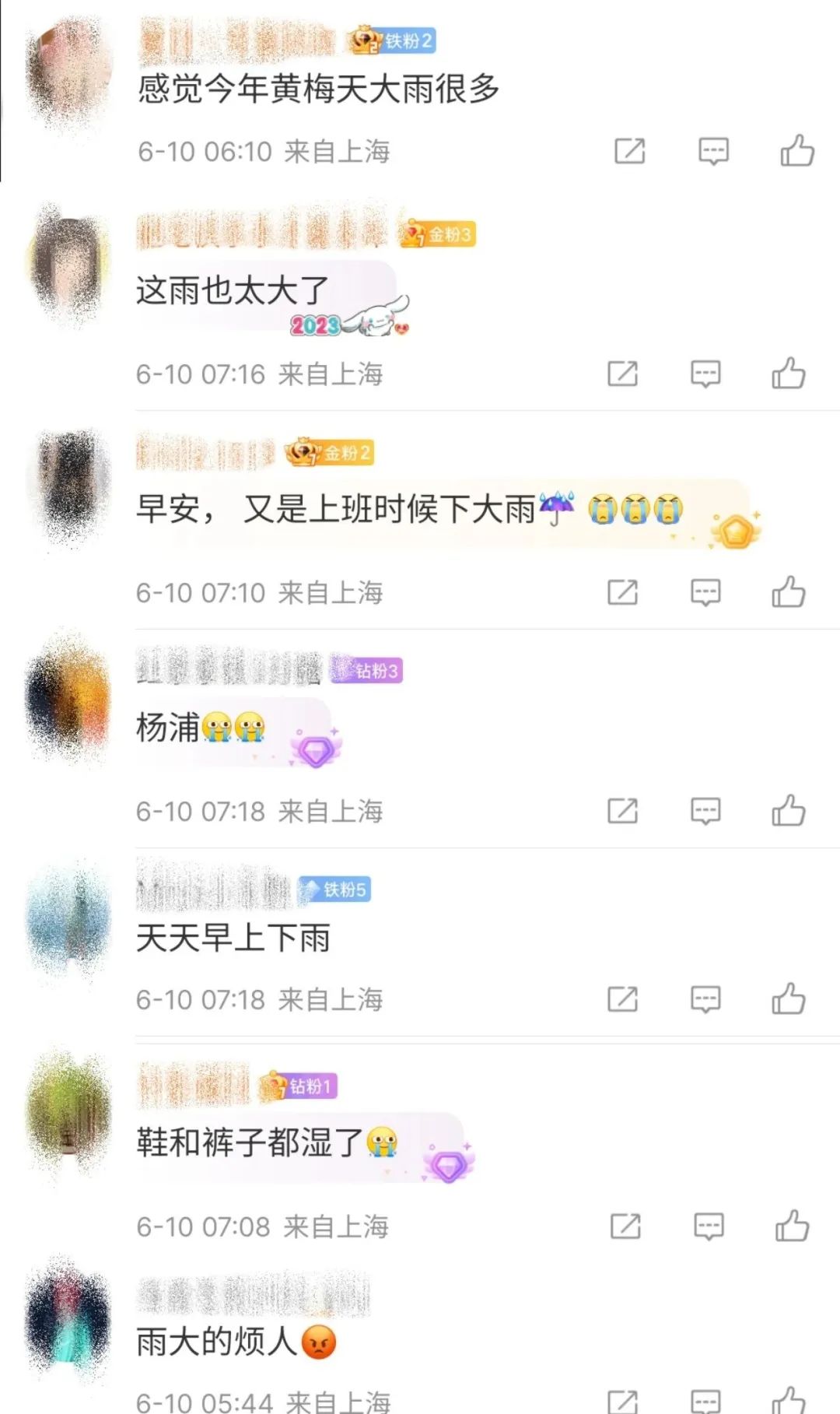Share the comment '早安，又是上班时候下大雨'
Viewport: 840px width, 1414px height.
point(622,592)
